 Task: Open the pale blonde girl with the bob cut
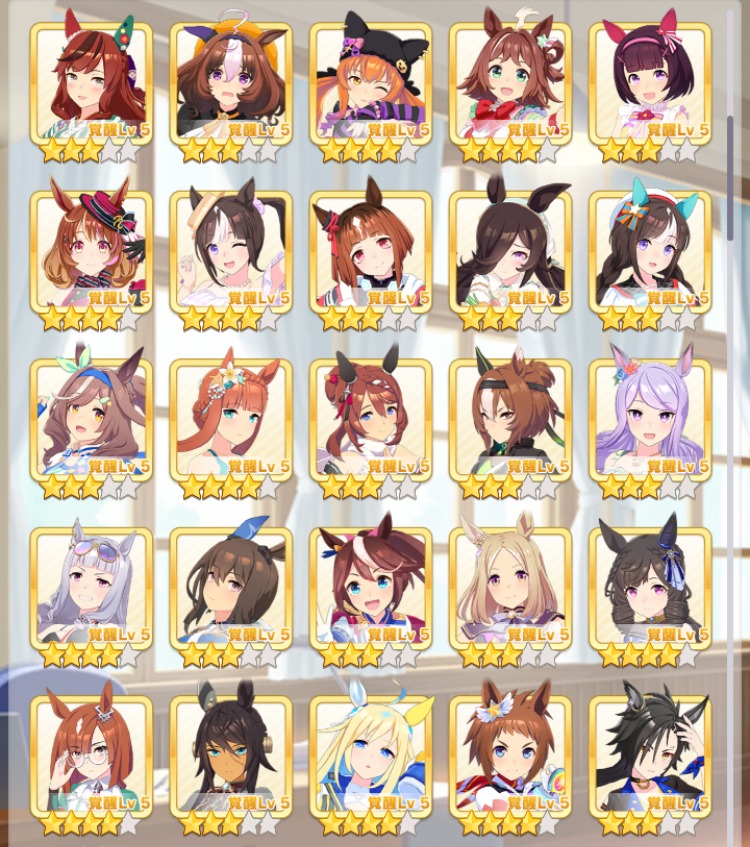point(511,584)
